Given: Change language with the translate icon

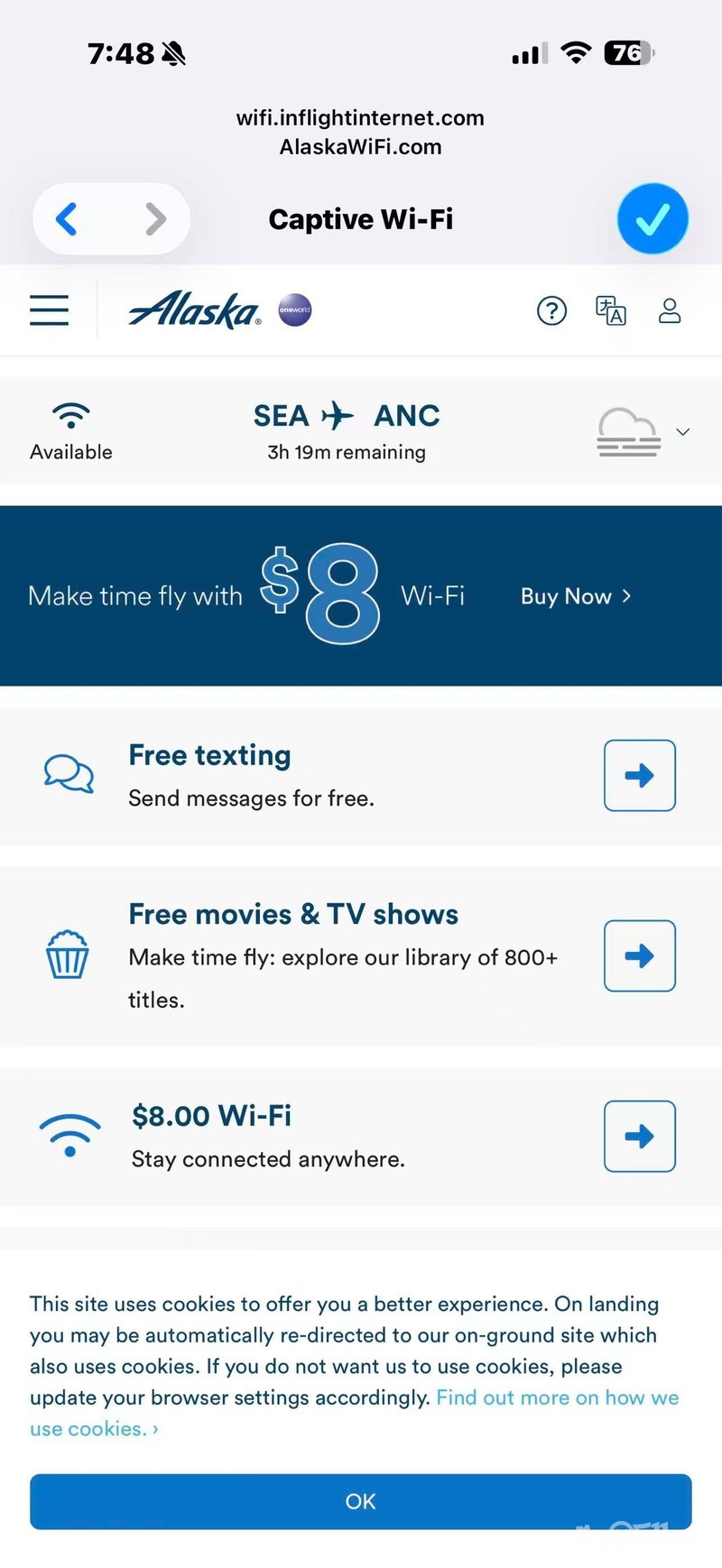Looking at the screenshot, I should click(611, 311).
